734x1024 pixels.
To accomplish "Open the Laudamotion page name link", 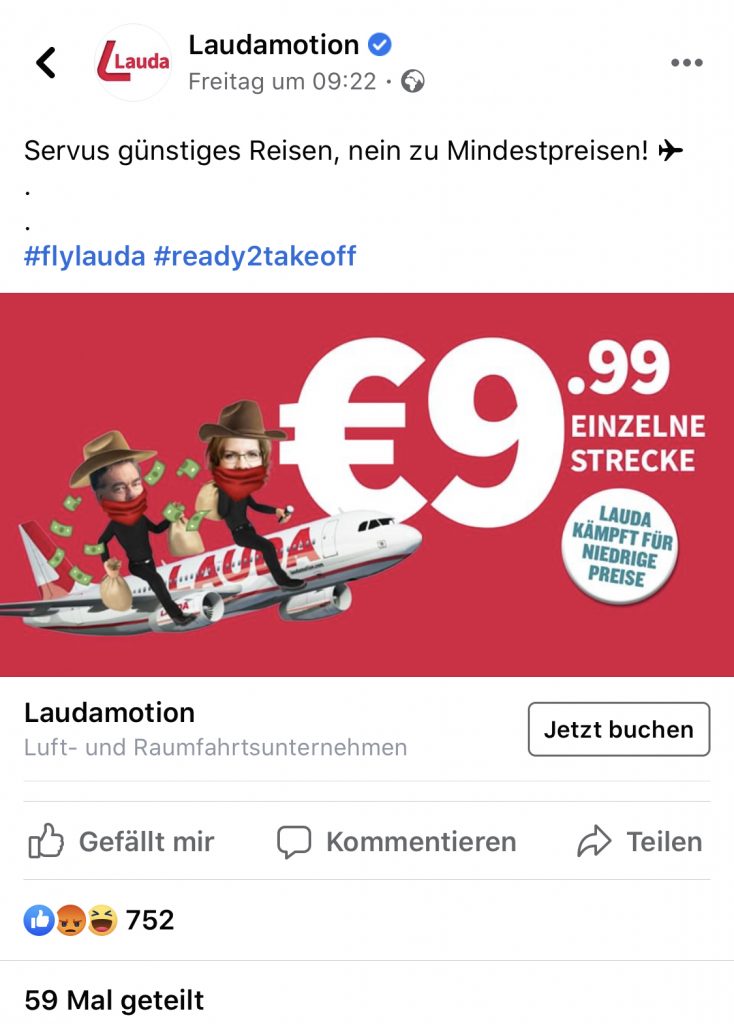I will 273,45.
